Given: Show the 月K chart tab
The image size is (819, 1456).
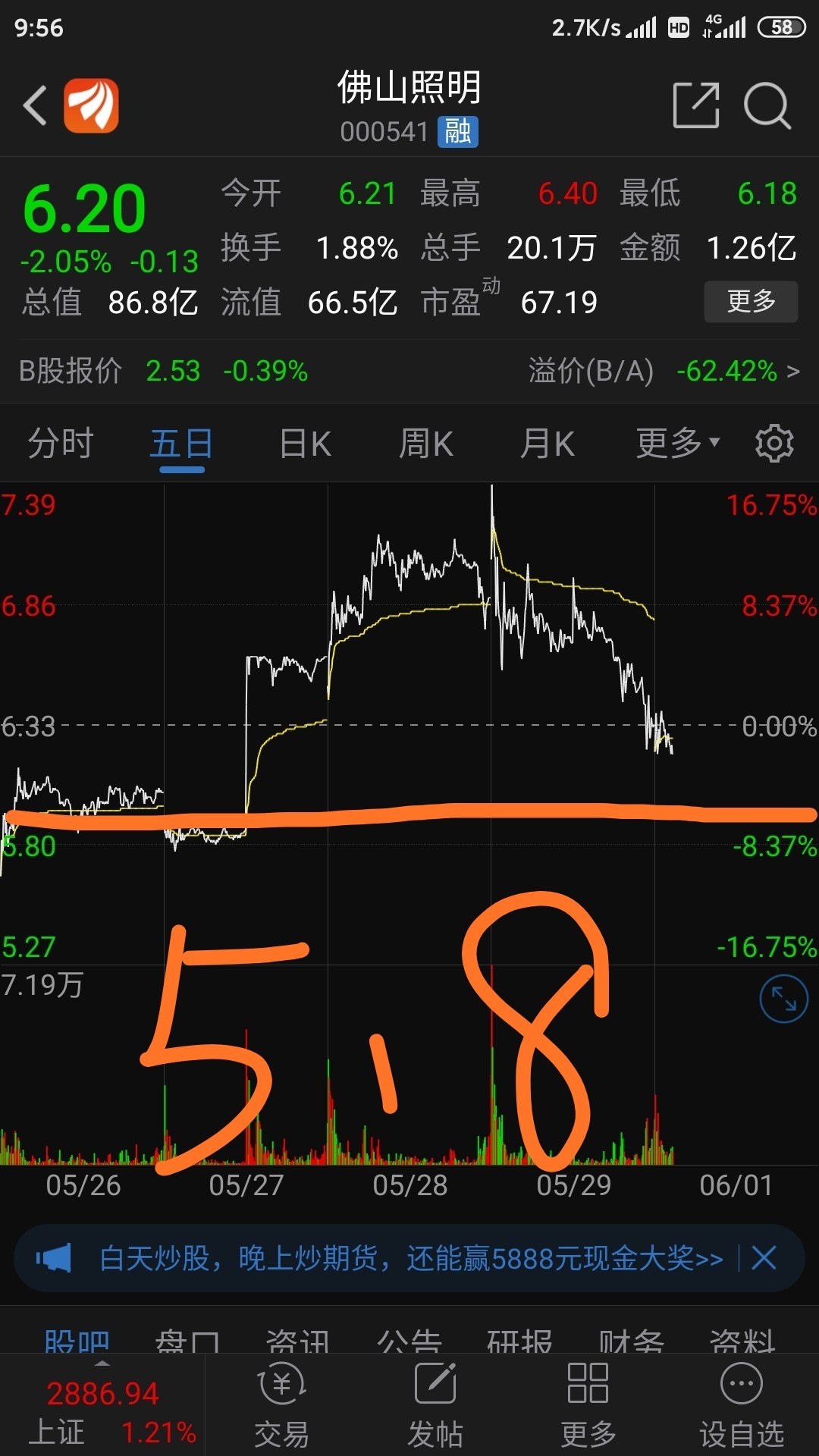Looking at the screenshot, I should pos(548,444).
